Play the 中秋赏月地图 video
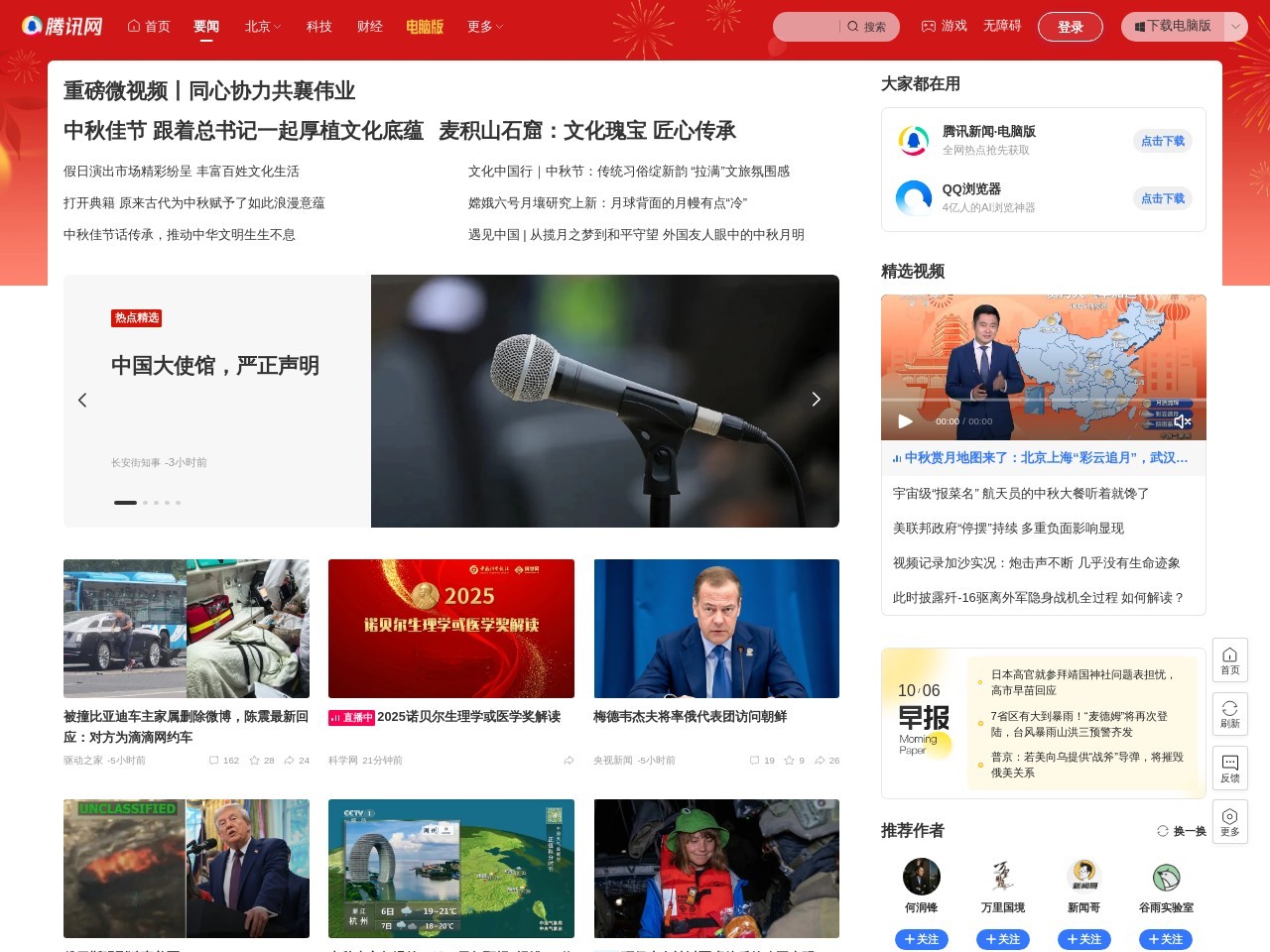This screenshot has height=952, width=1270. tap(905, 421)
